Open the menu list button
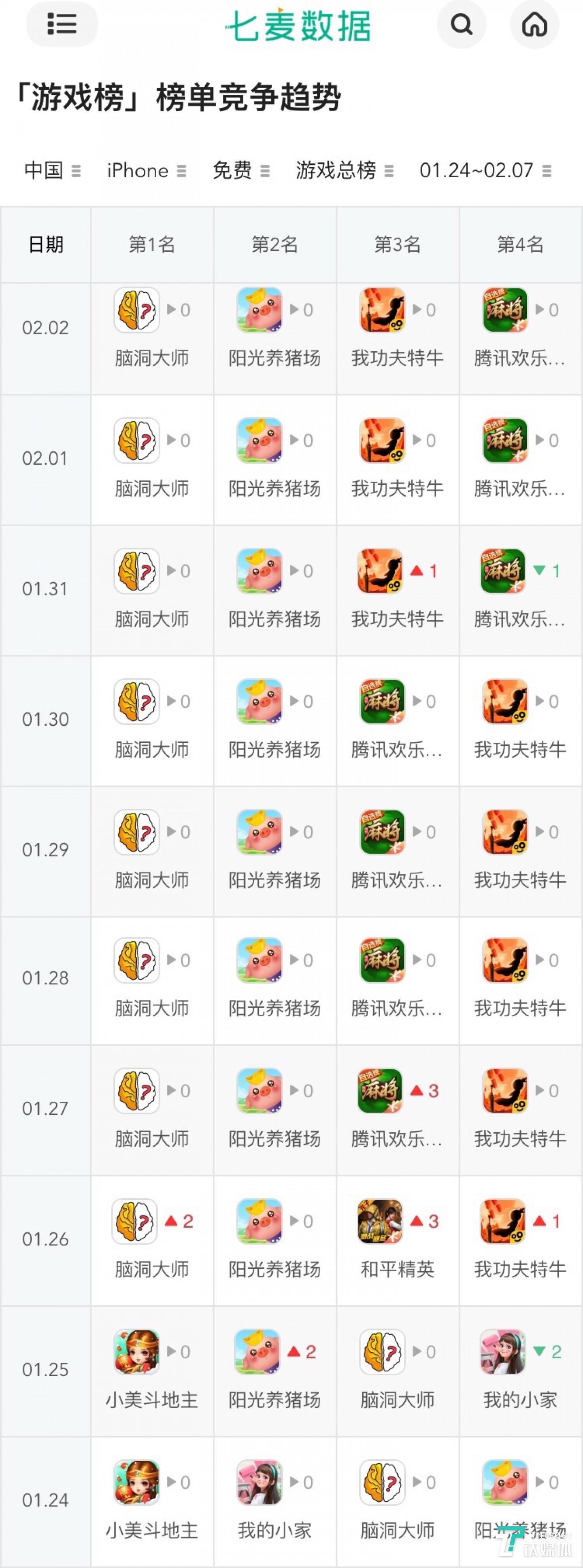Viewport: 583px width, 1568px height. 62,24
